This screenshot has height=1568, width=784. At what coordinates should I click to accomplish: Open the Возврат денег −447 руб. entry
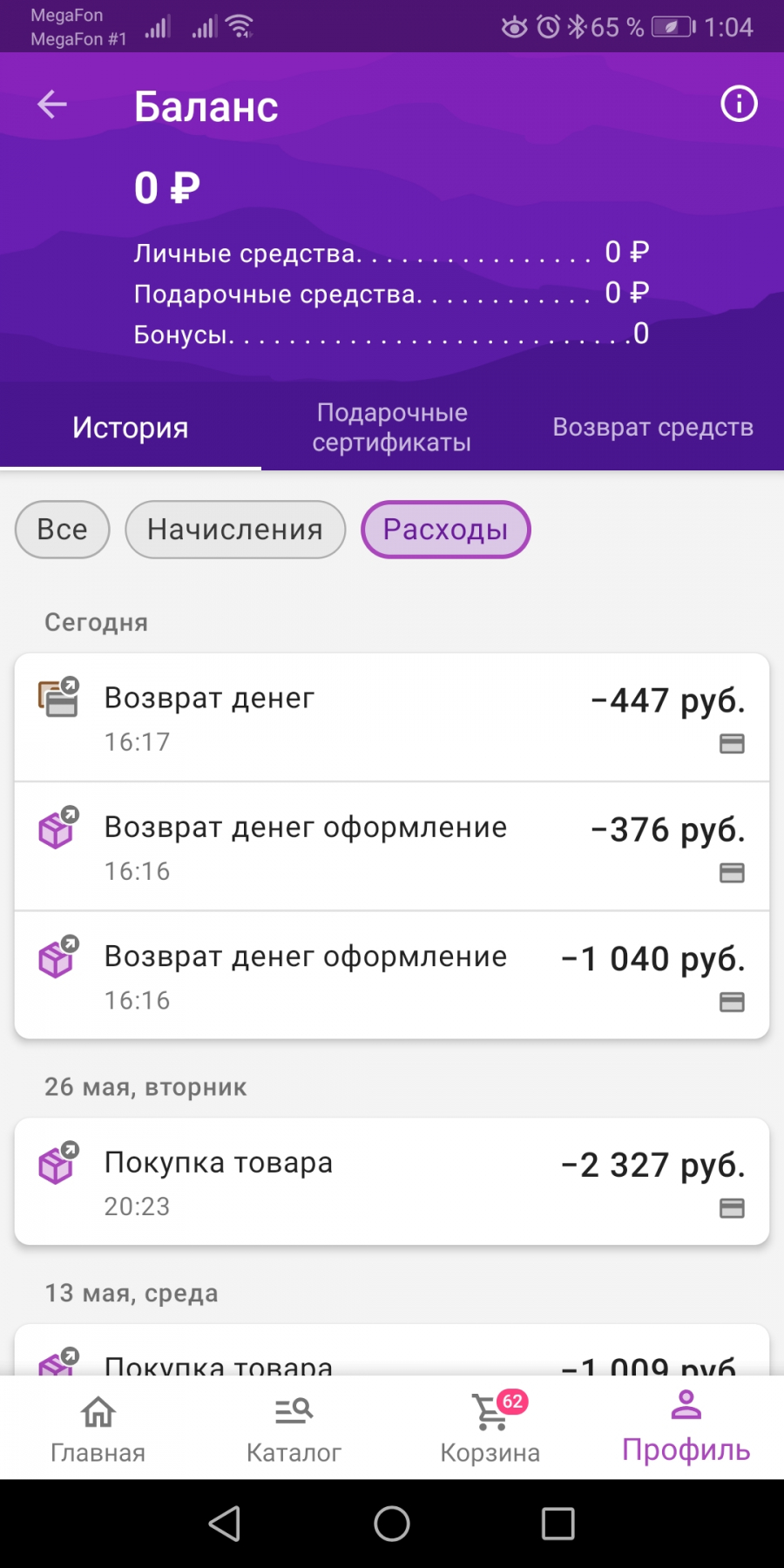[392, 718]
